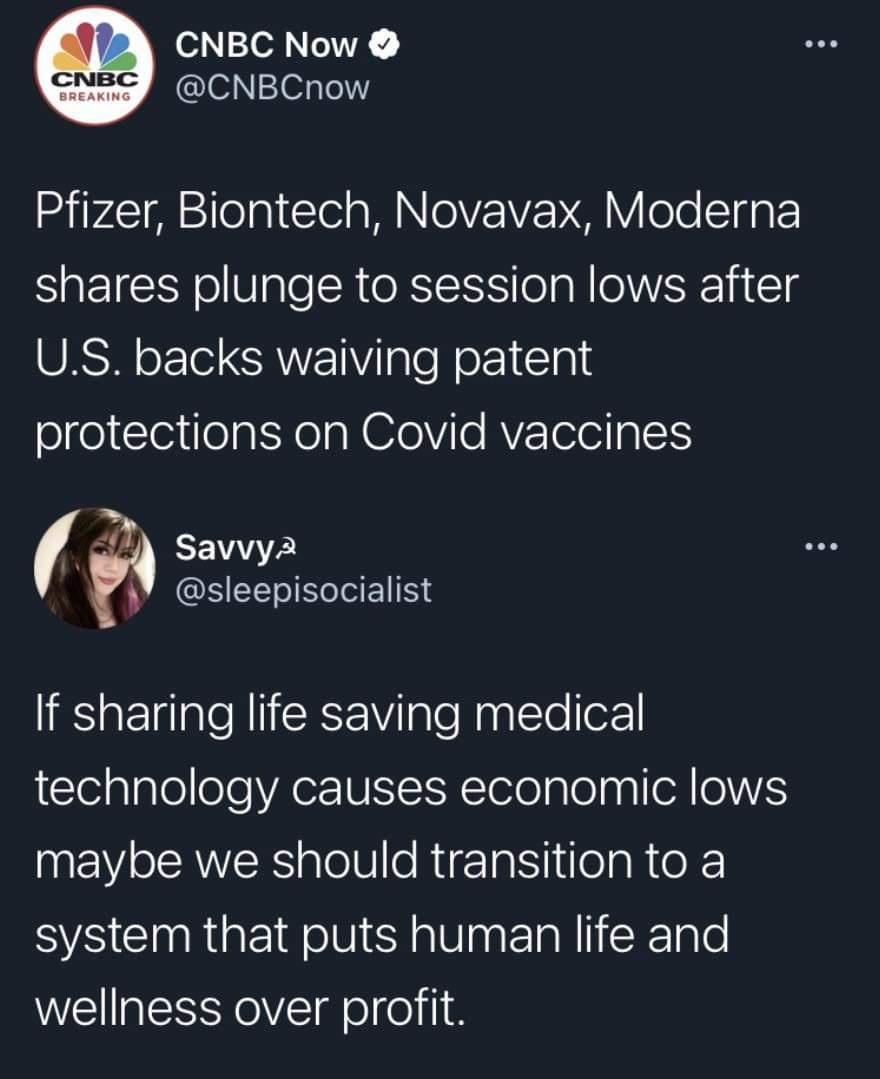Click the CNBC Now display name

click(x=264, y=44)
